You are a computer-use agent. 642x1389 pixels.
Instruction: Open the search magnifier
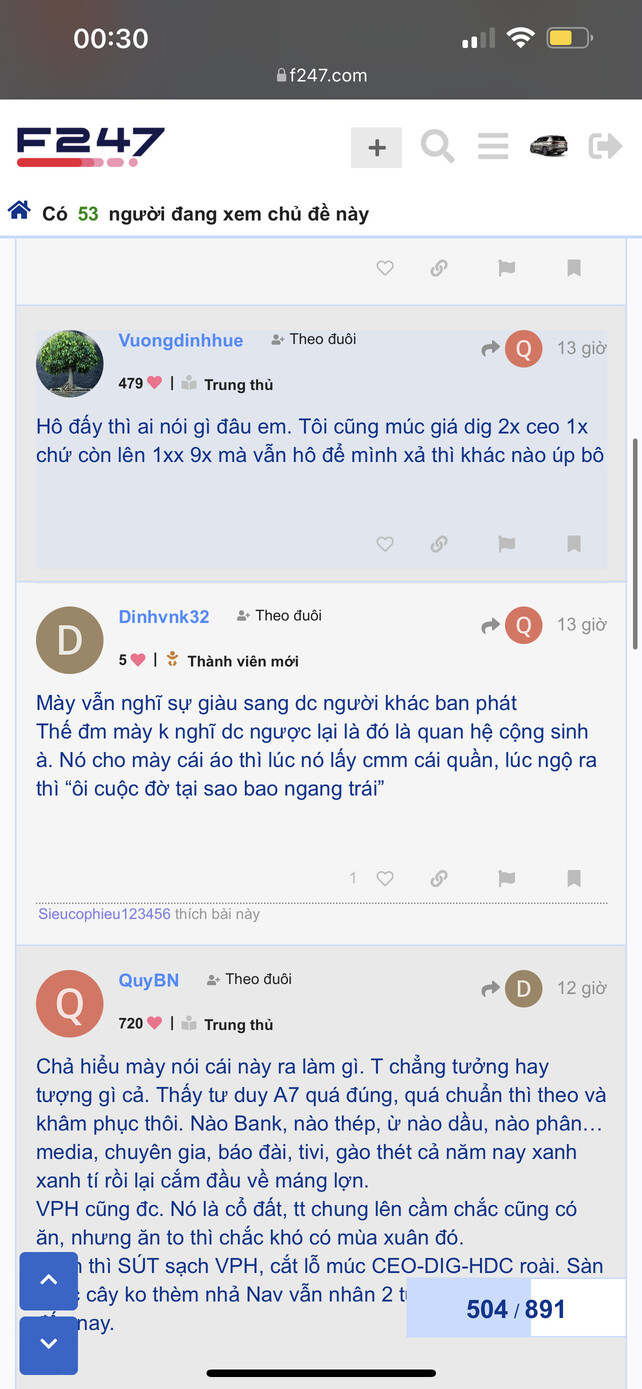click(437, 147)
